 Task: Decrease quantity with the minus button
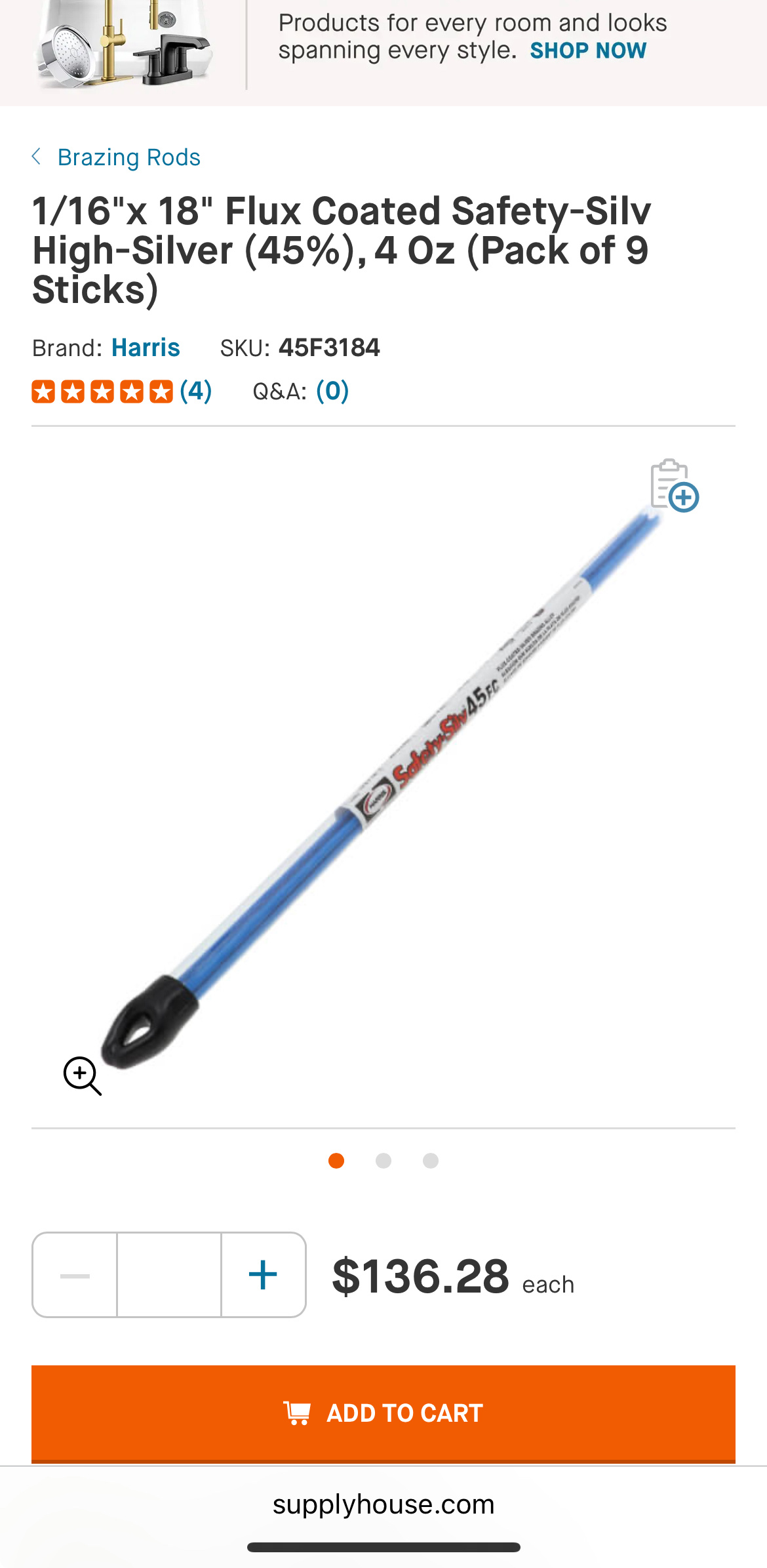pos(75,1275)
